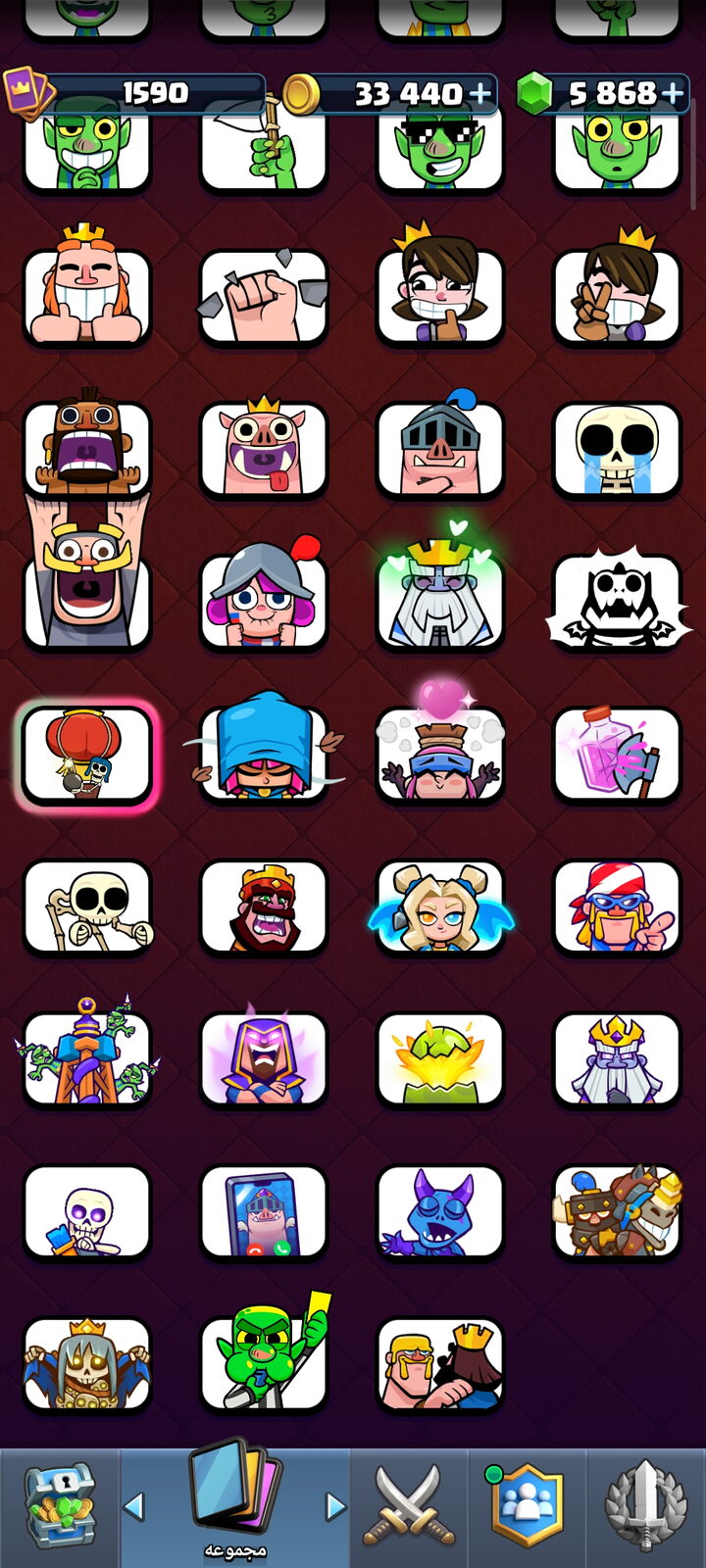Go to the tab left of cards via arrow

[134, 1506]
